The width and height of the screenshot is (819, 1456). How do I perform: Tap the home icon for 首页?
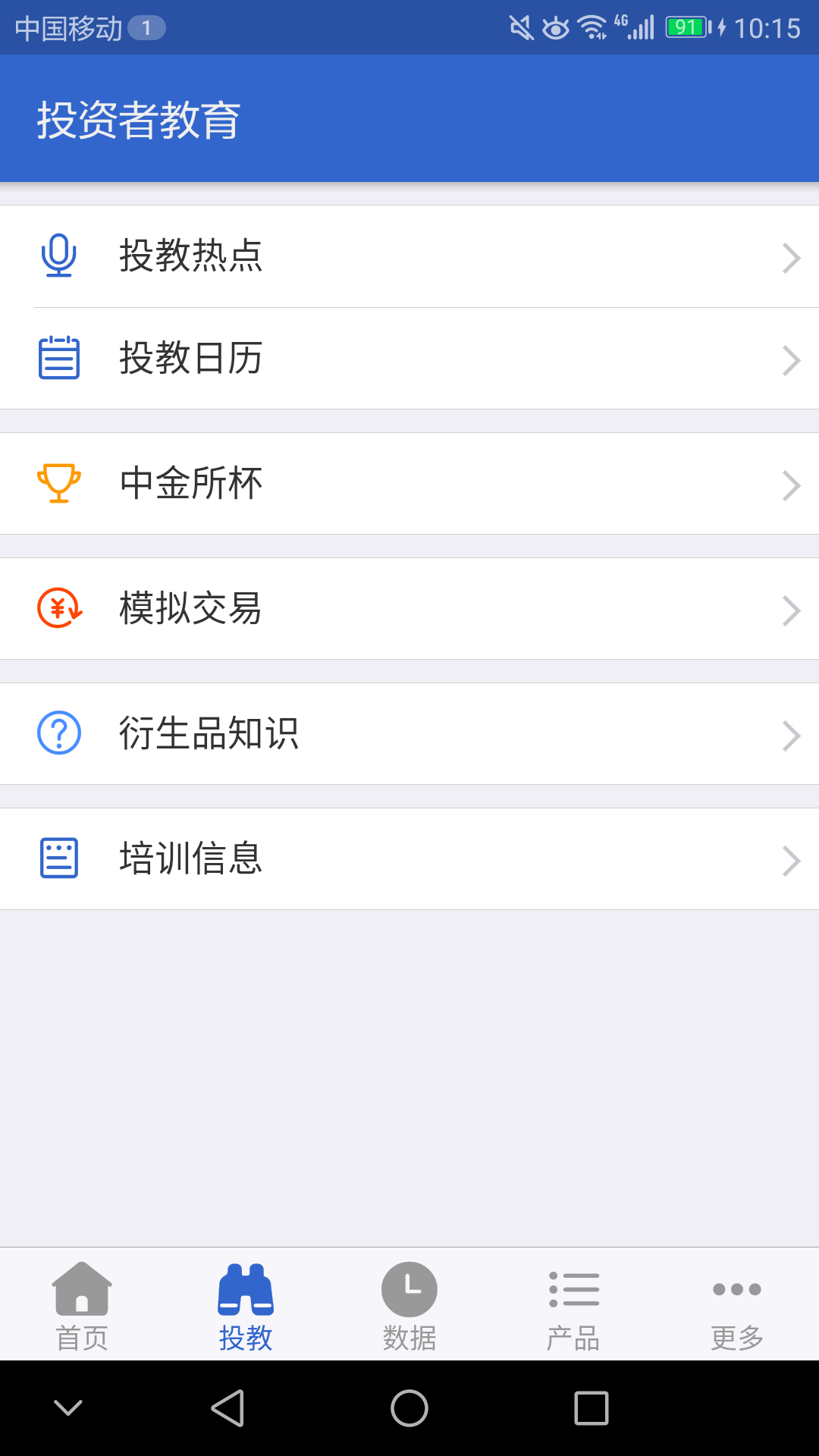pyautogui.click(x=81, y=1289)
